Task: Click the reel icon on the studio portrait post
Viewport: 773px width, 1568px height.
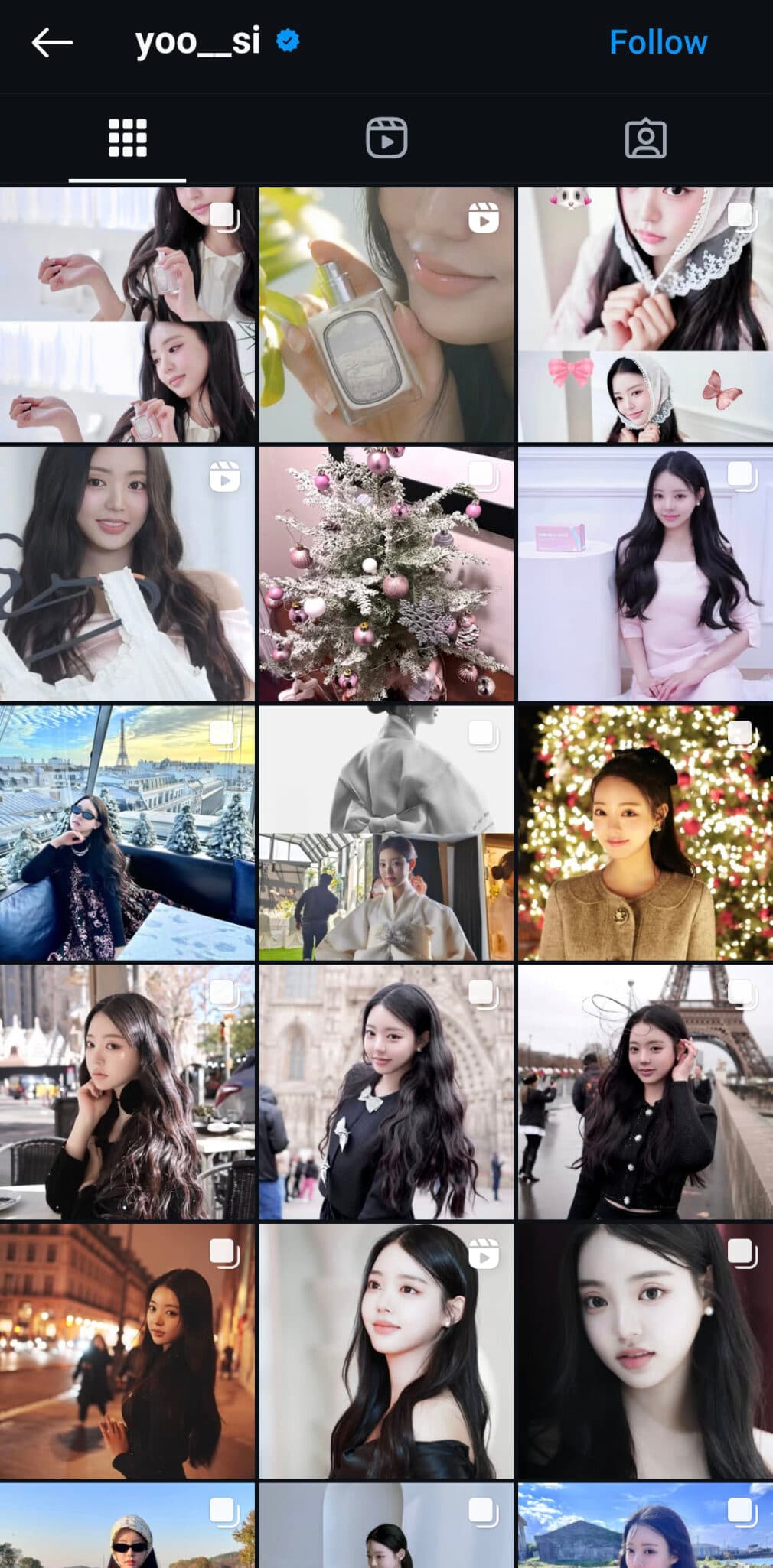Action: tap(481, 1251)
